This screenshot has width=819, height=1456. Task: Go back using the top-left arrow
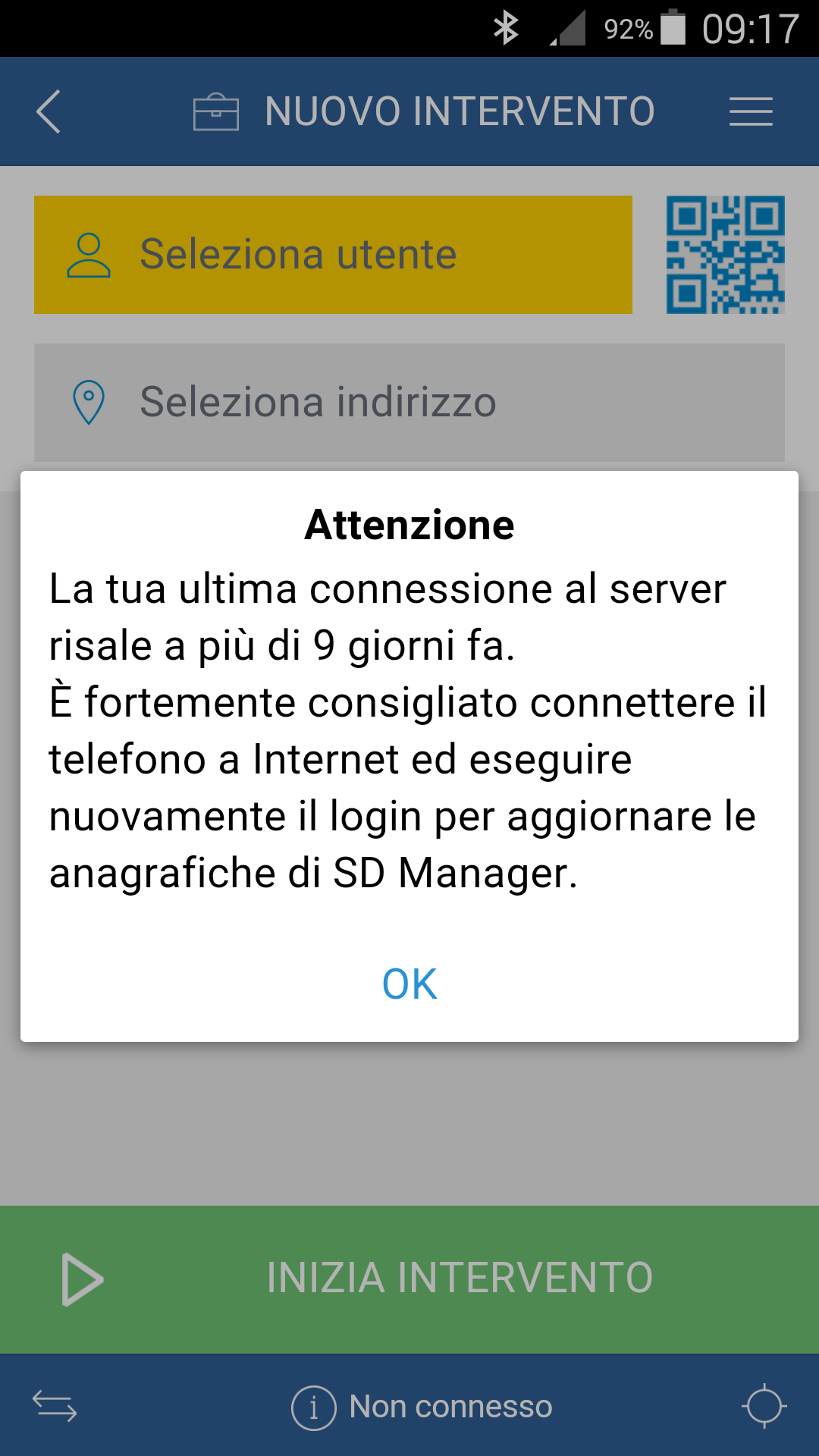pos(49,111)
